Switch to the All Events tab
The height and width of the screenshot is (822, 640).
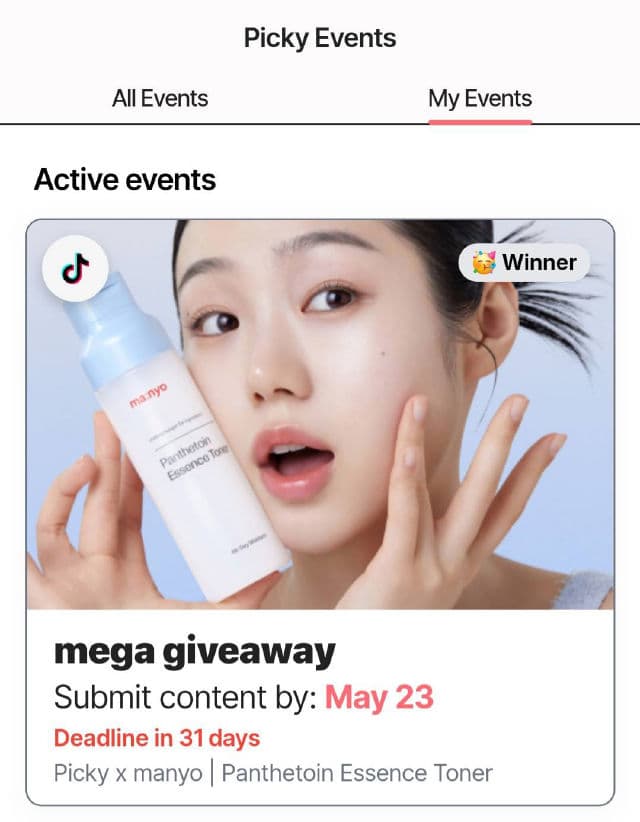pyautogui.click(x=160, y=99)
